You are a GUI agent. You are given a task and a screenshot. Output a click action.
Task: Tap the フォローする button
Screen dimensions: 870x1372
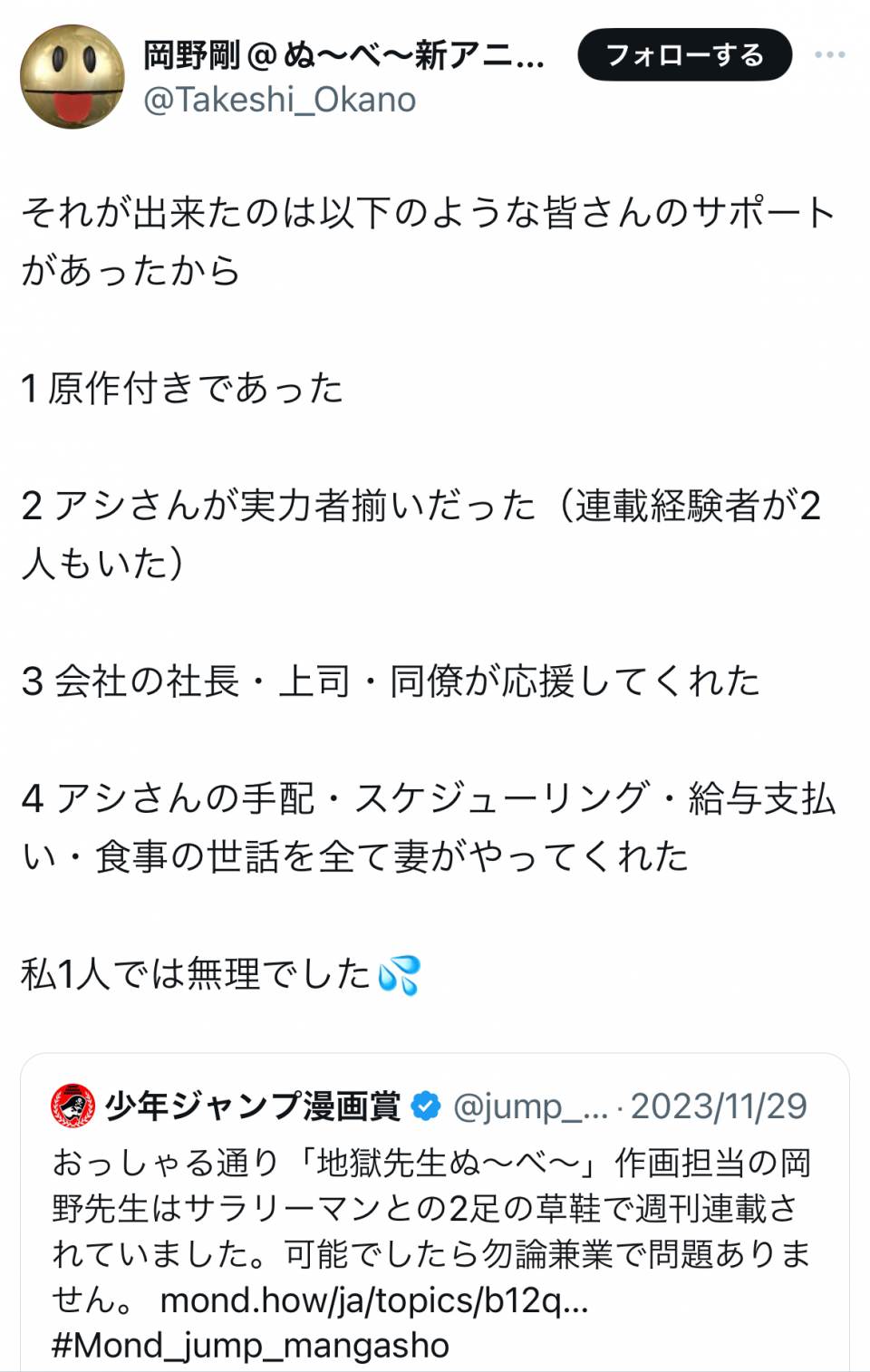684,55
